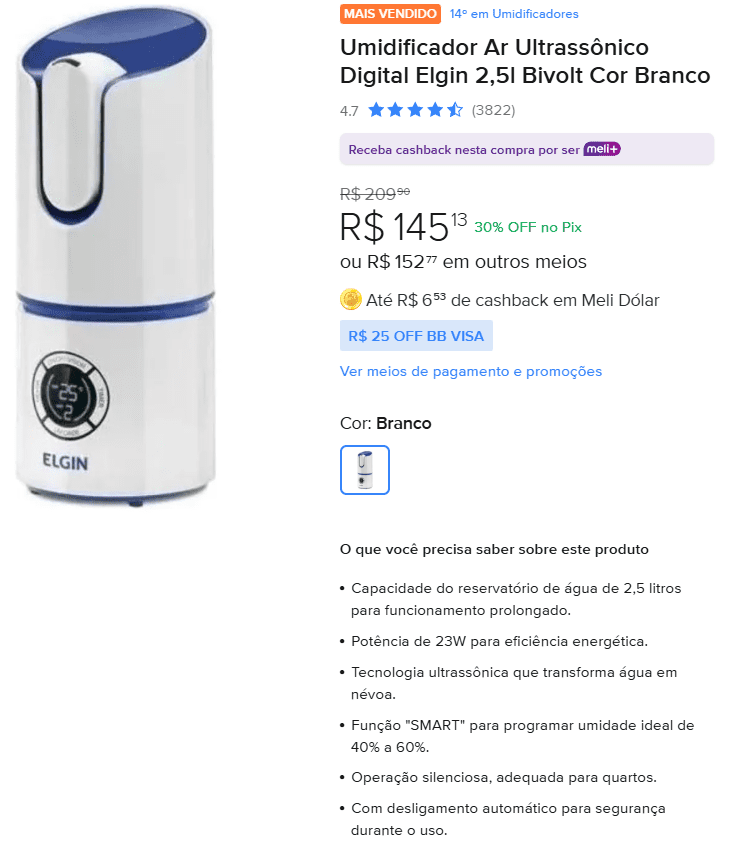This screenshot has width=738, height=845.
Task: Tap the meli+ cashback banner
Action: 527,149
